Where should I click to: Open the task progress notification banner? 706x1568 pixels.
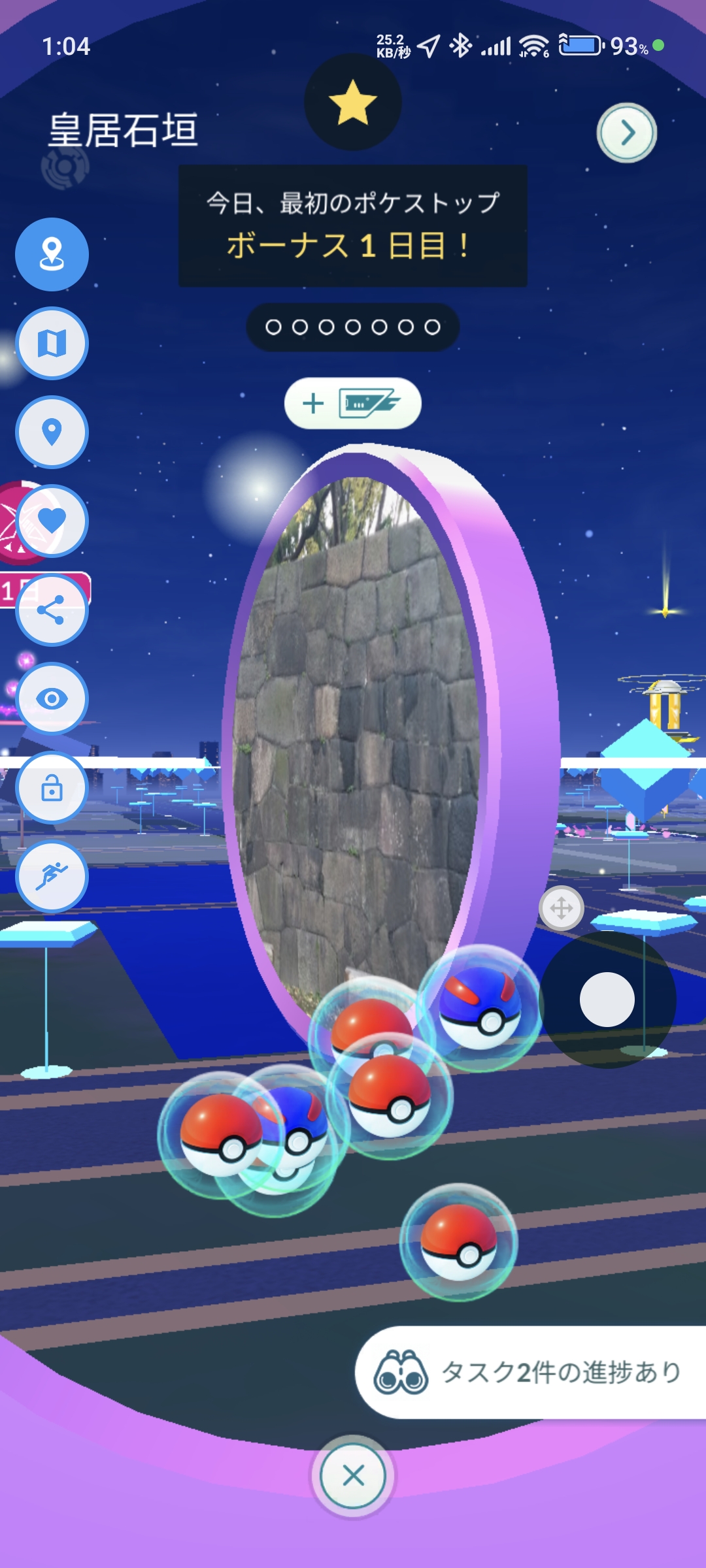tap(529, 1372)
